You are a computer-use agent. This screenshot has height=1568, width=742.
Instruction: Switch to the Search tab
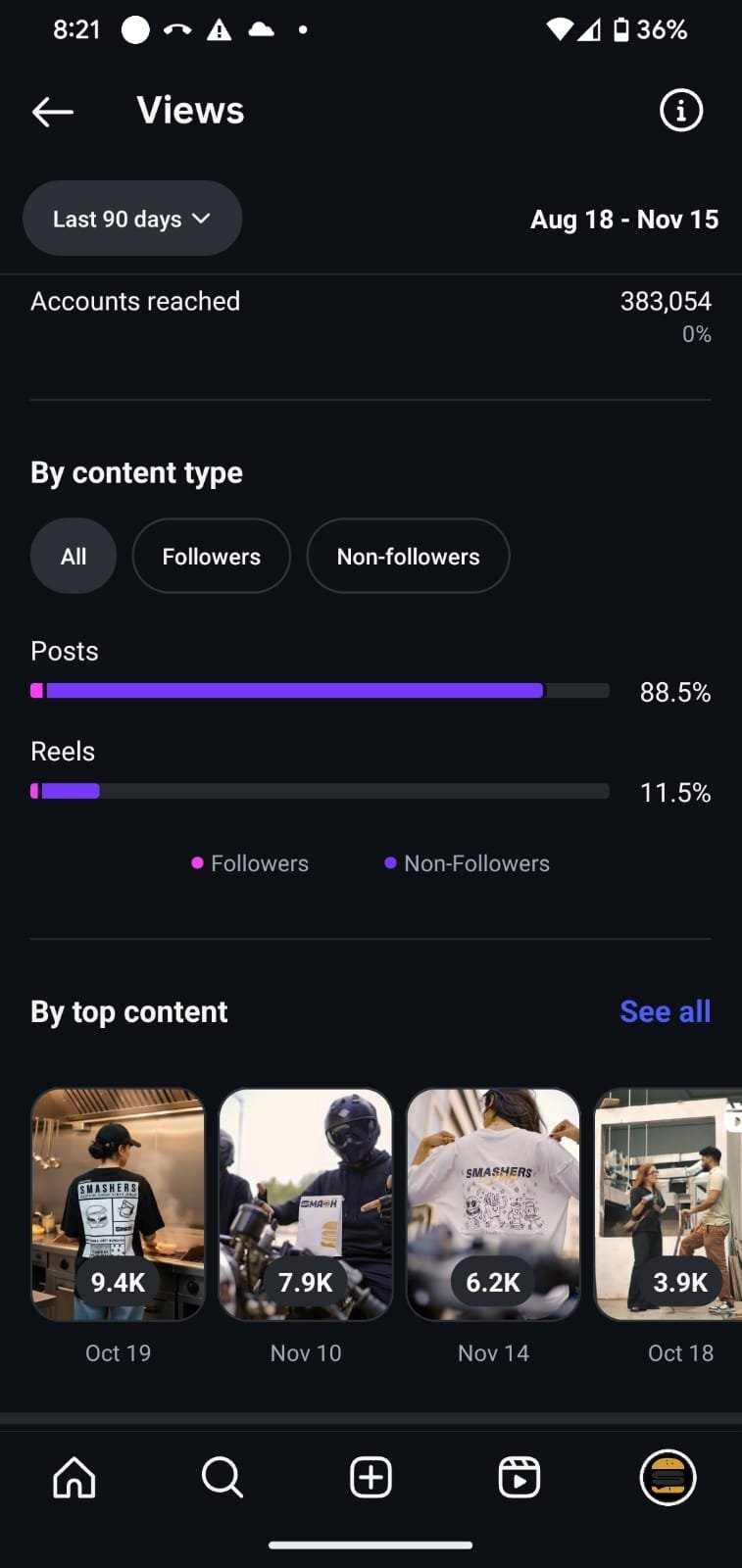tap(223, 1477)
